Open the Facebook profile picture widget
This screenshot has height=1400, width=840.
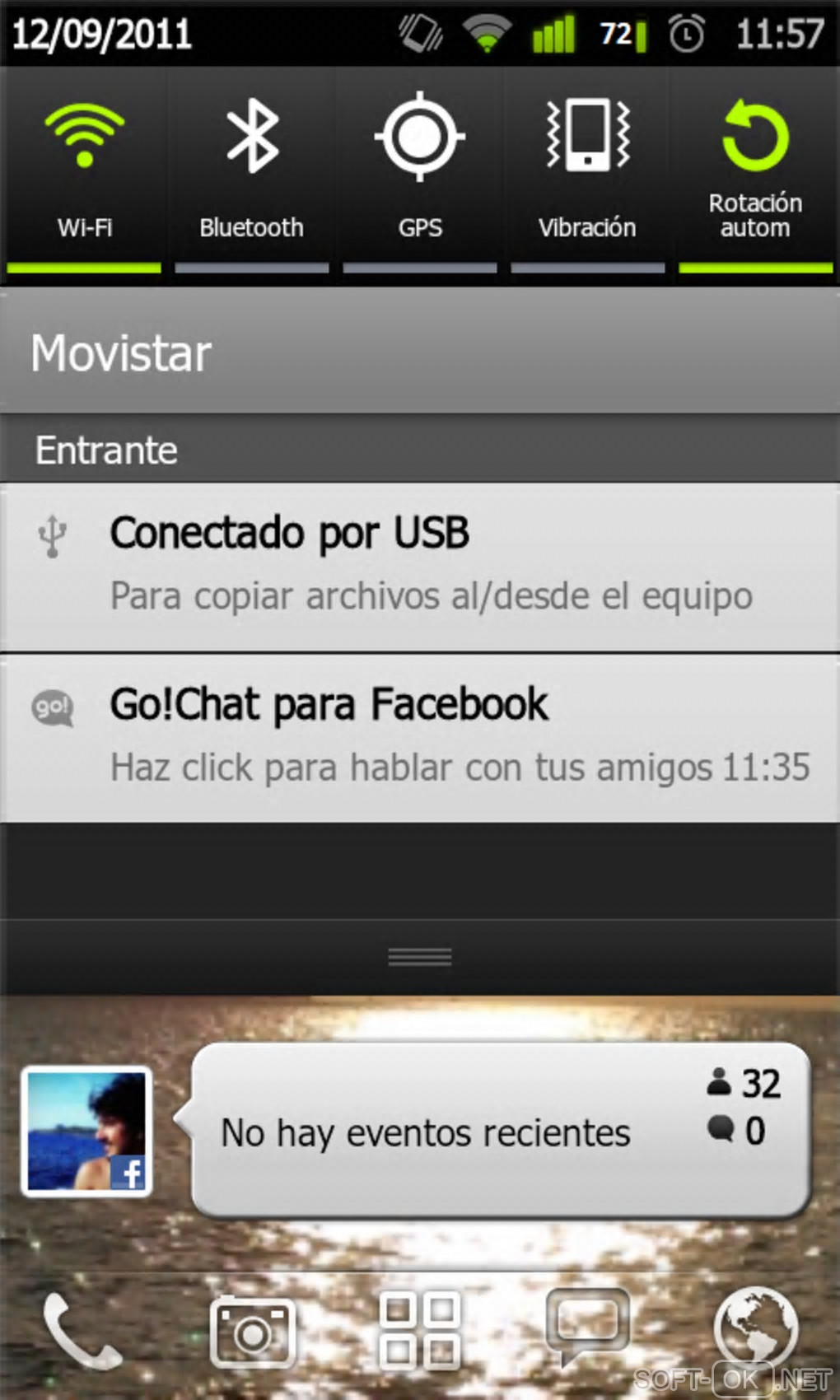click(87, 1131)
